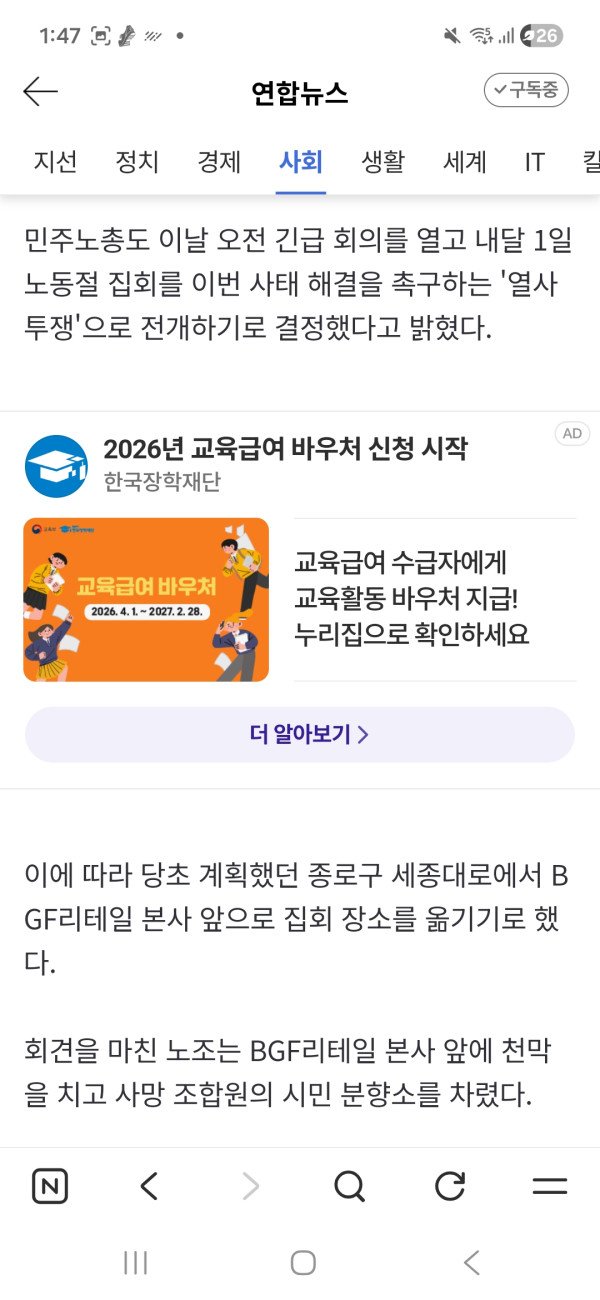Select the 사회 tab

[x=301, y=161]
